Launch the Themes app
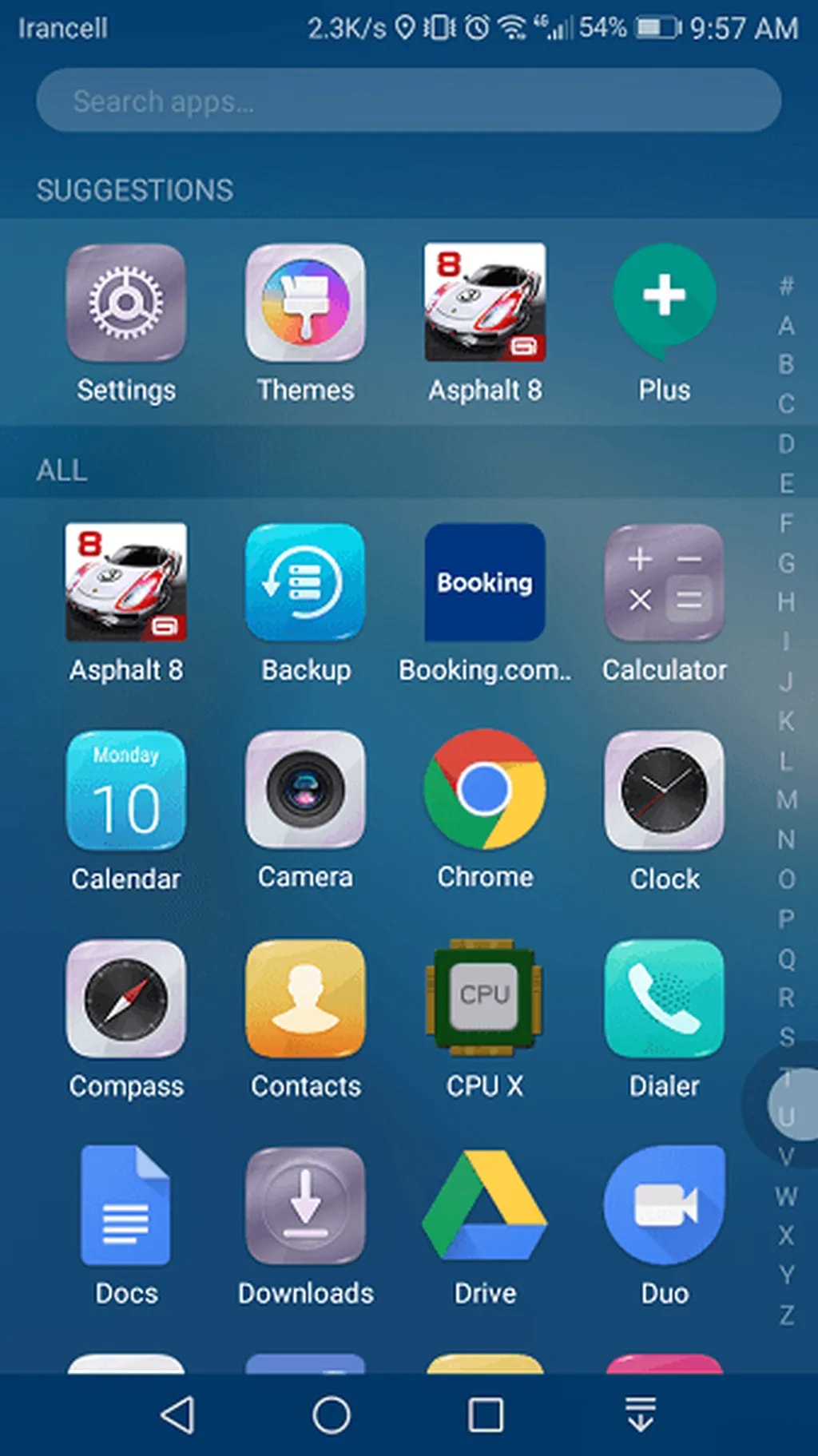The image size is (818, 1456). (305, 303)
